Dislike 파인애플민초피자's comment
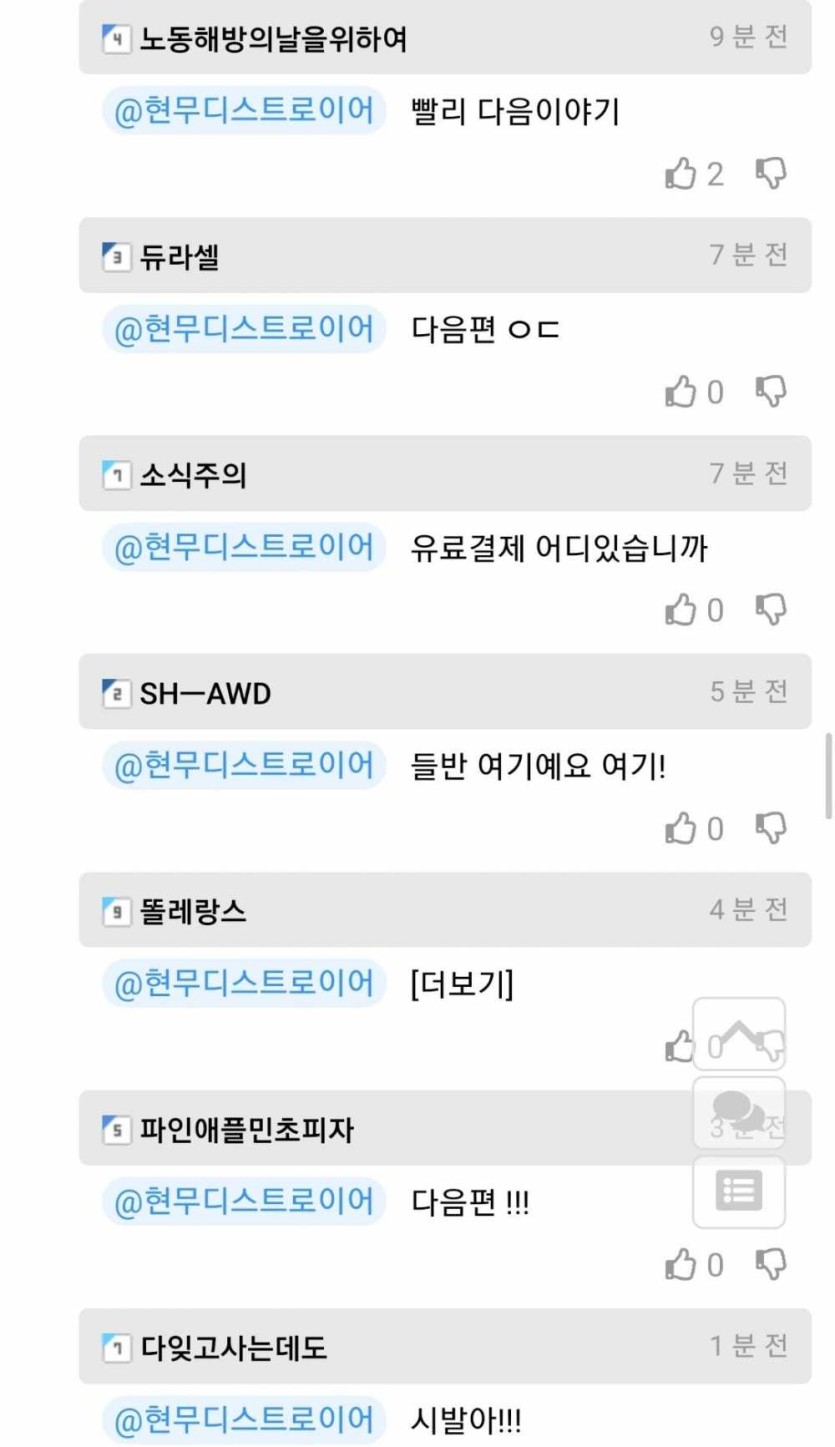835x1447 pixels. 770,1265
